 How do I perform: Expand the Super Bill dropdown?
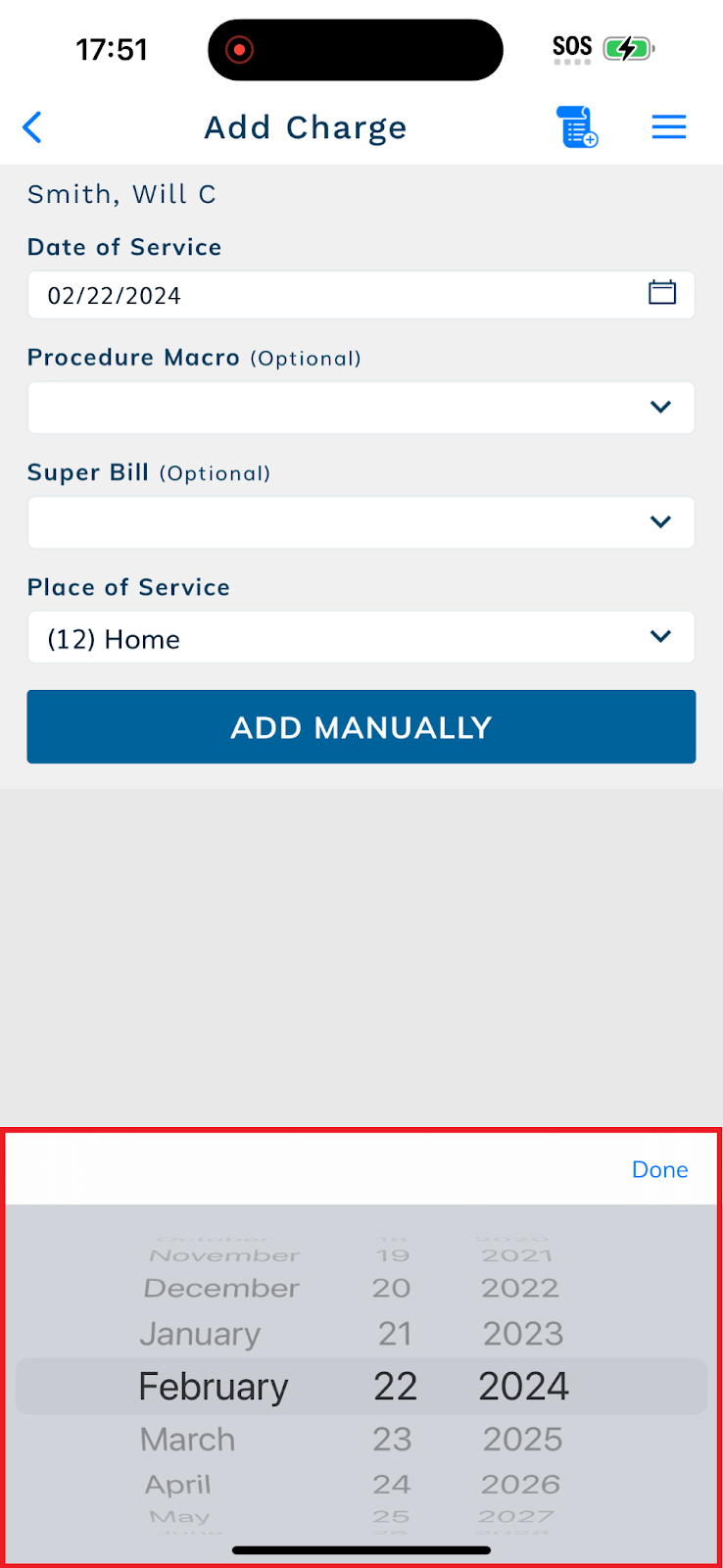(361, 522)
